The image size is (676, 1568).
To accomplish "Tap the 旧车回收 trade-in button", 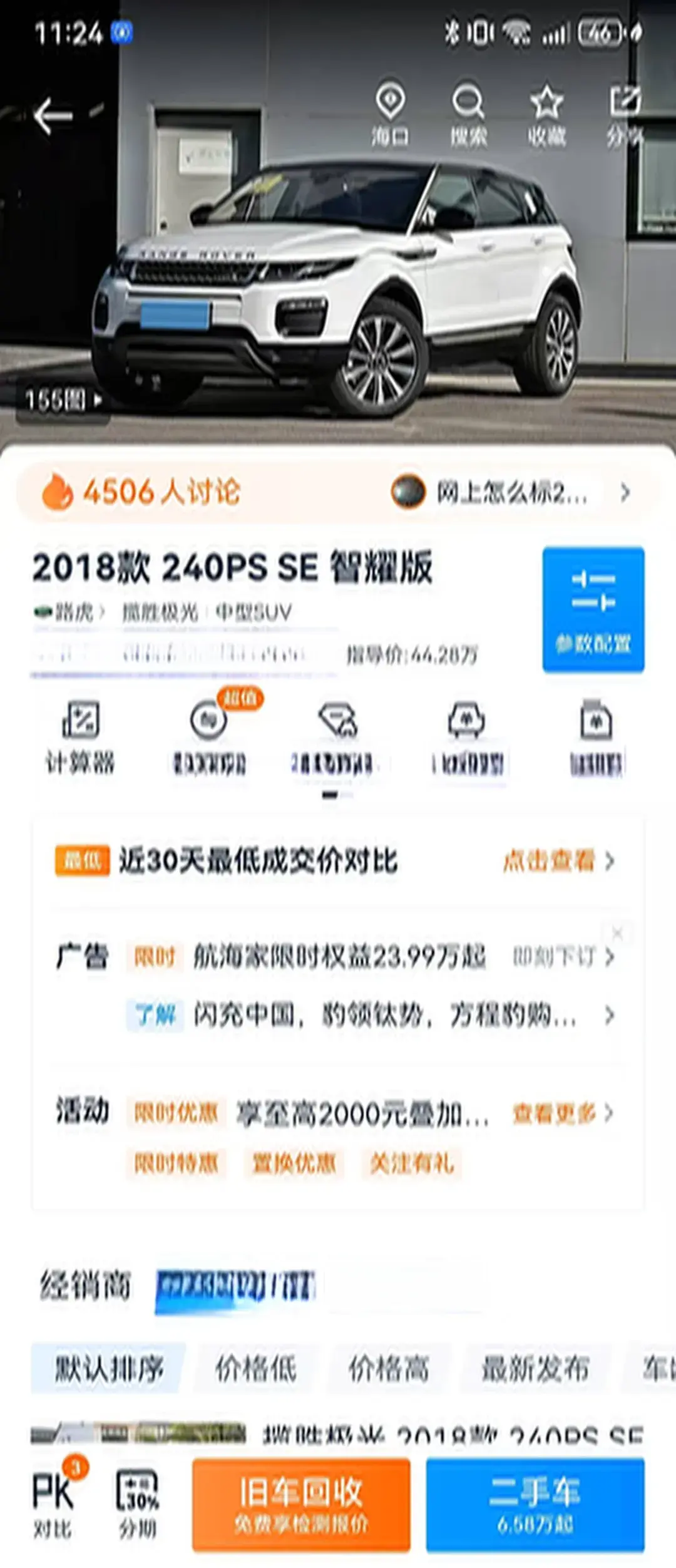I will click(301, 1504).
